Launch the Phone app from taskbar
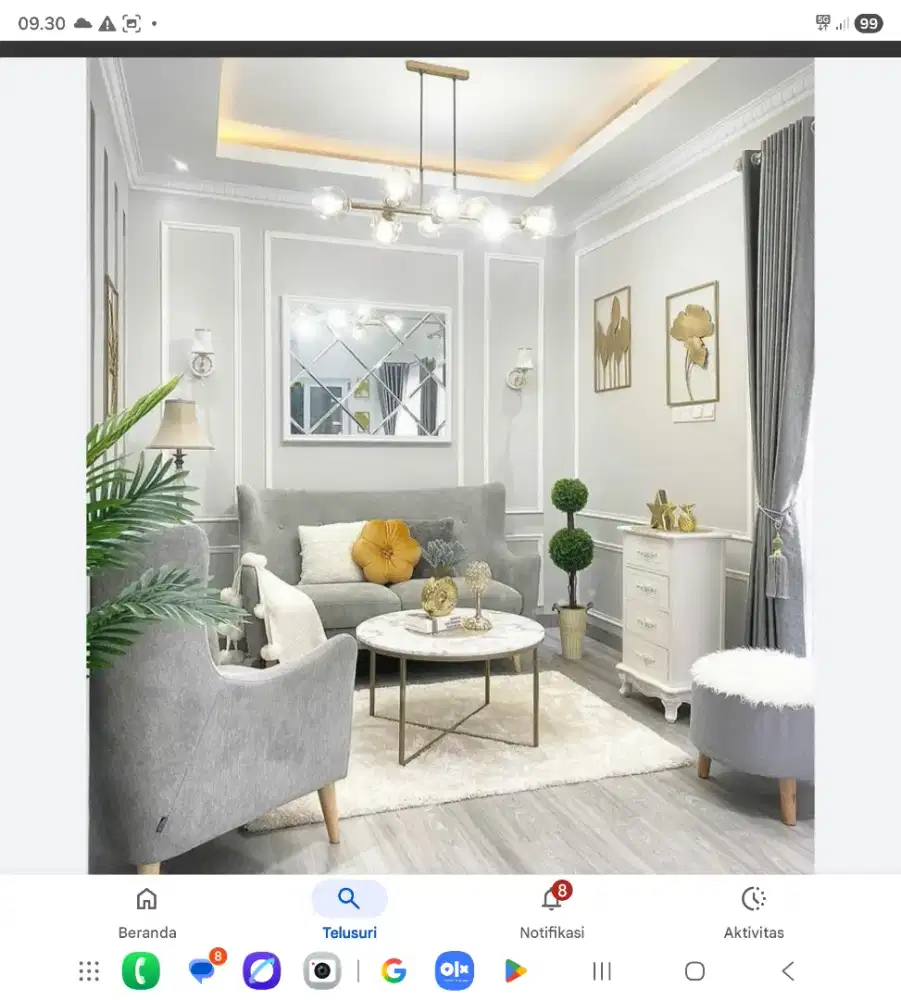This screenshot has width=901, height=1000. click(x=141, y=971)
